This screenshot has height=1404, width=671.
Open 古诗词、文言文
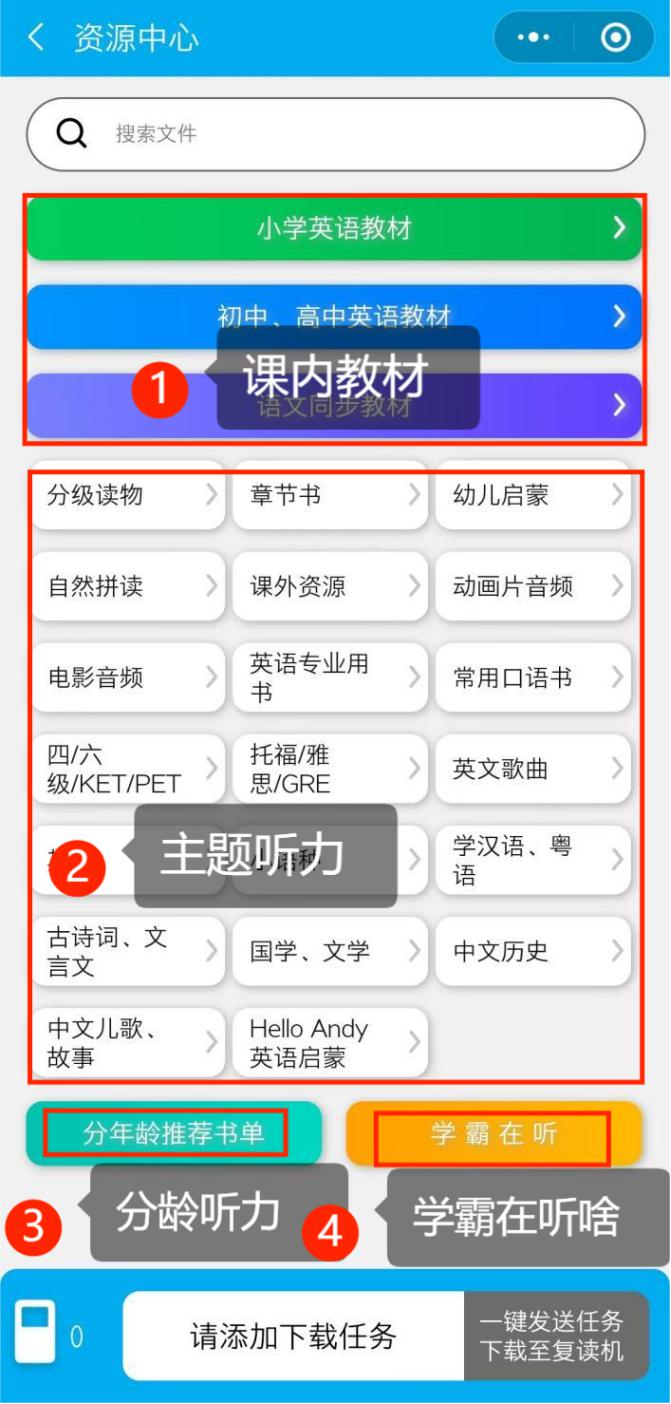[x=128, y=951]
